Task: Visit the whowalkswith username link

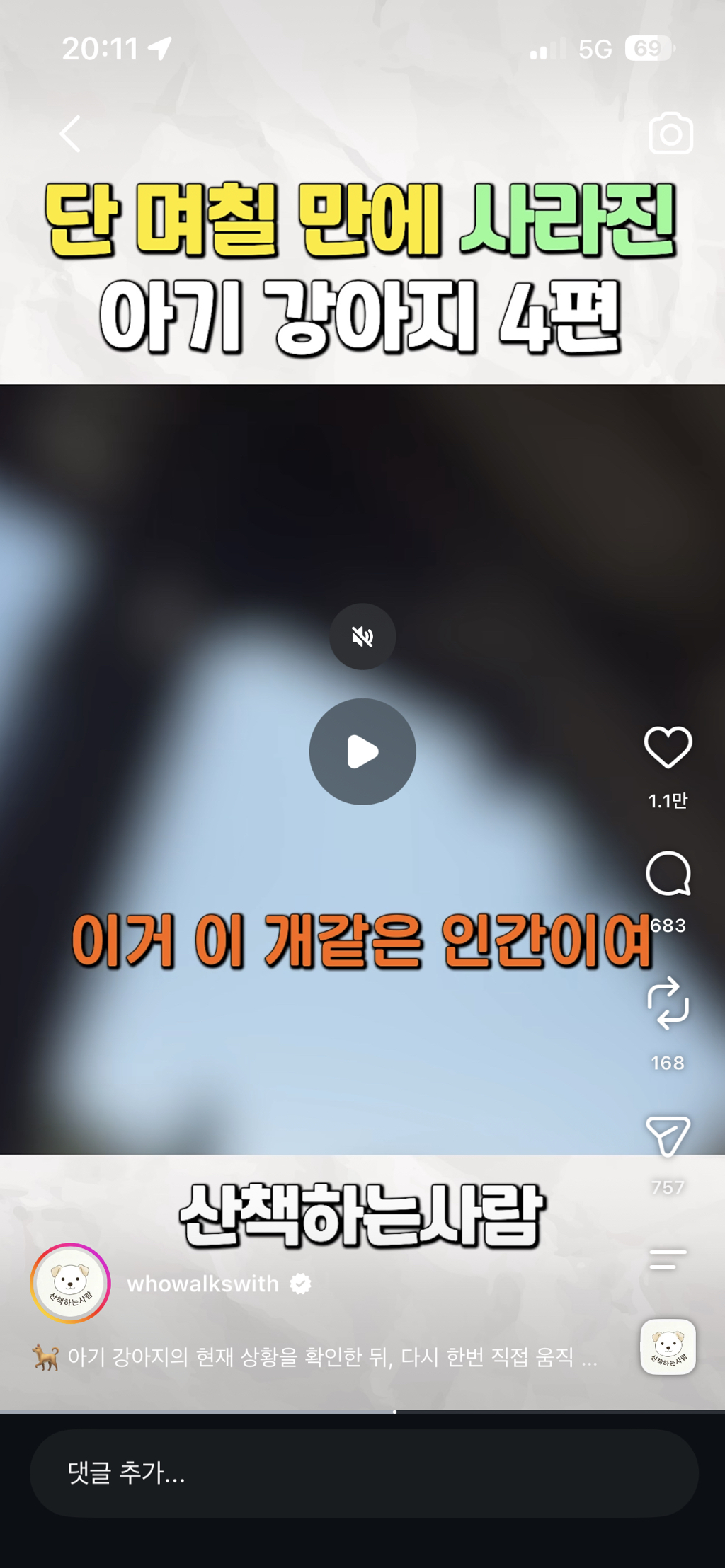Action: point(202,1284)
